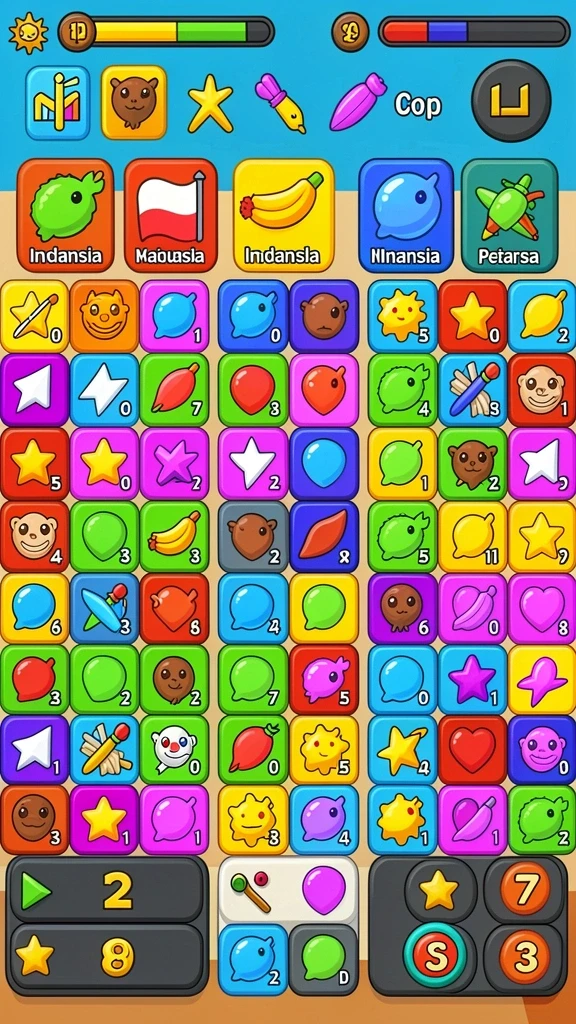Screen dimensions: 576x1024
Task: Open the yellow banana card
Action: (x=283, y=215)
